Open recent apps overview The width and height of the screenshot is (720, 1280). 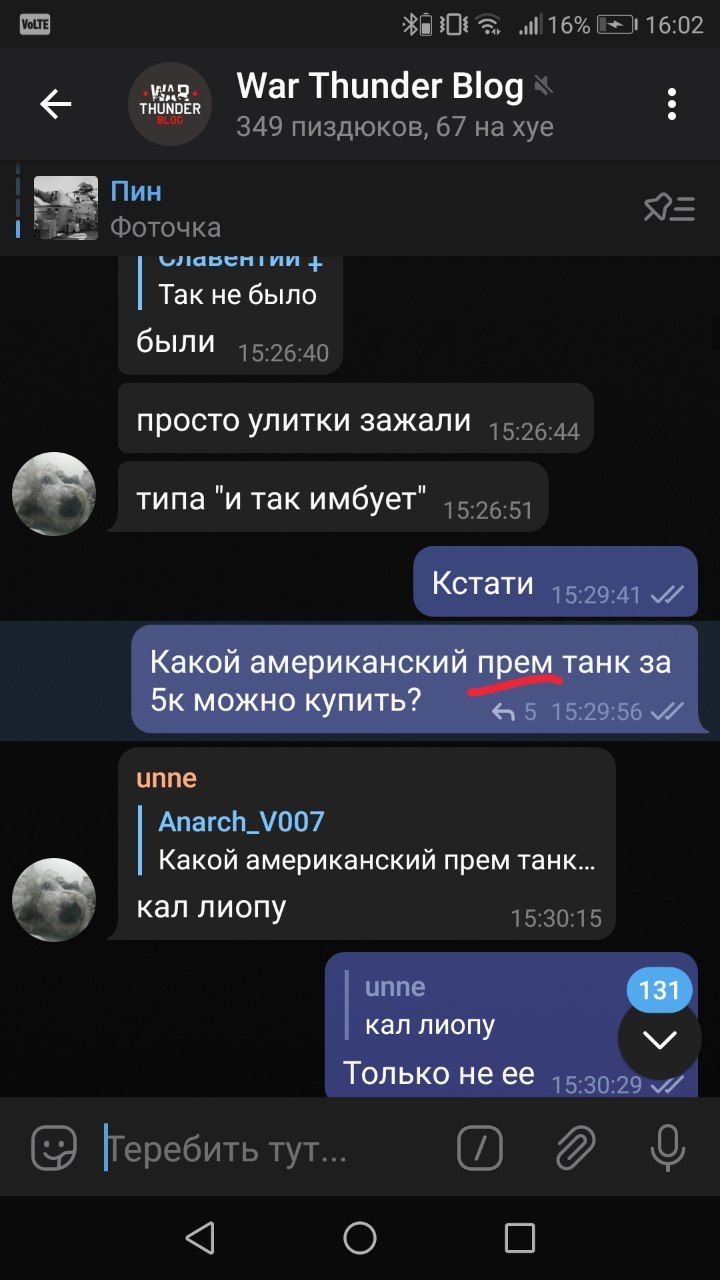pyautogui.click(x=519, y=1238)
